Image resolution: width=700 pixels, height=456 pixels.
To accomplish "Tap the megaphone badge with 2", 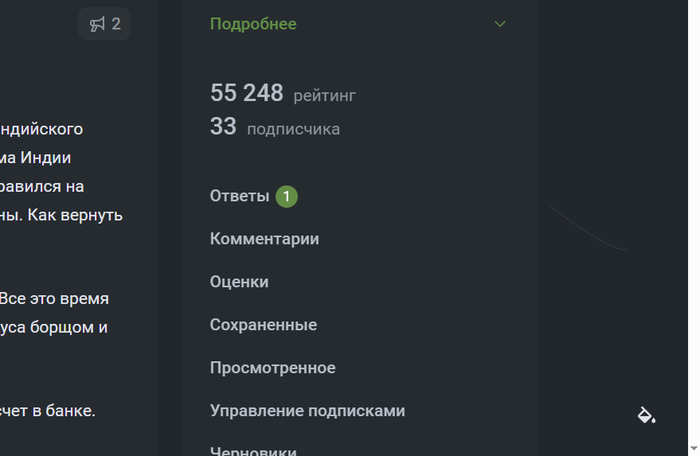I will 105,24.
